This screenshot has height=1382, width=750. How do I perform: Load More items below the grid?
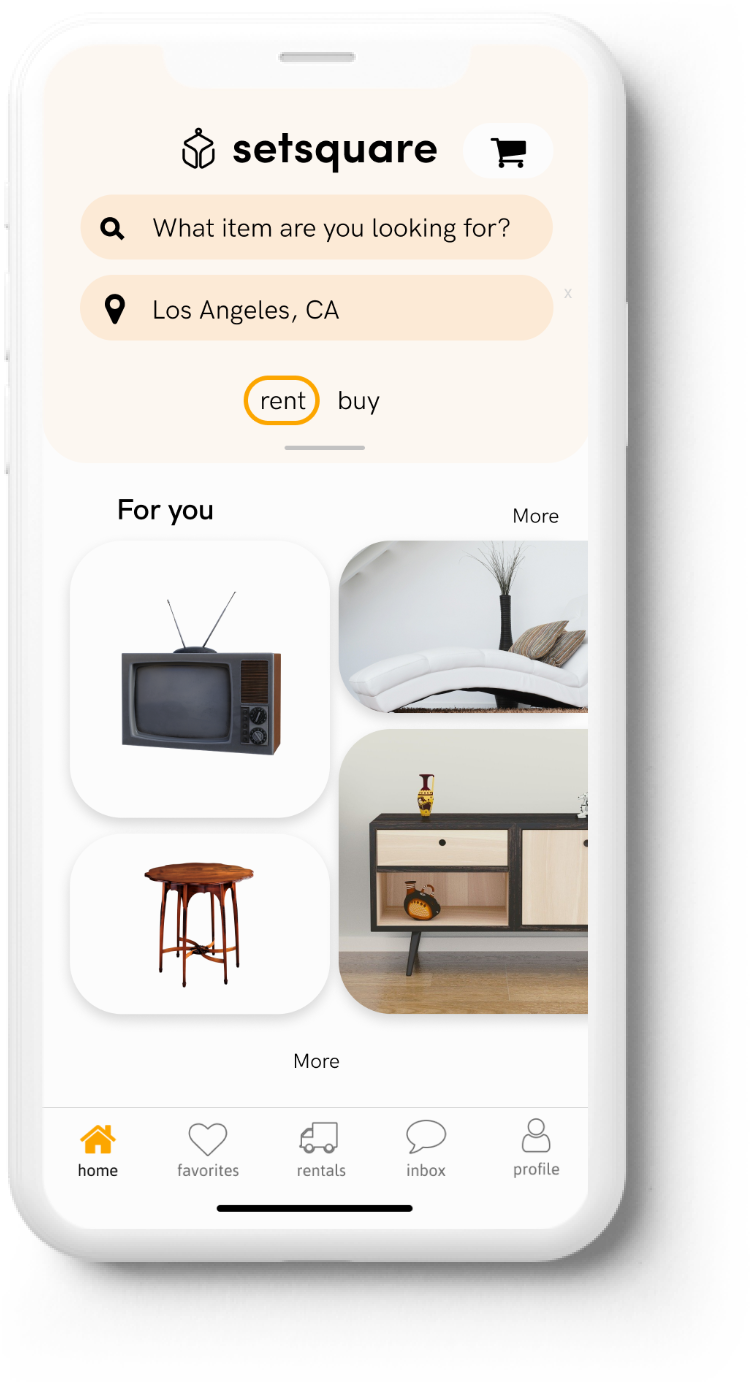pos(316,1061)
